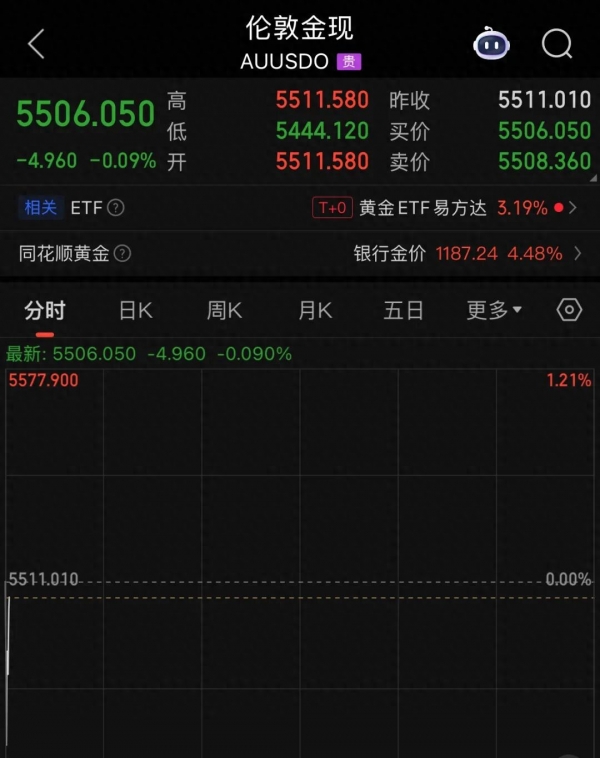The image size is (600, 758).
Task: Expand the 更多 chart period dropdown
Action: click(x=494, y=311)
